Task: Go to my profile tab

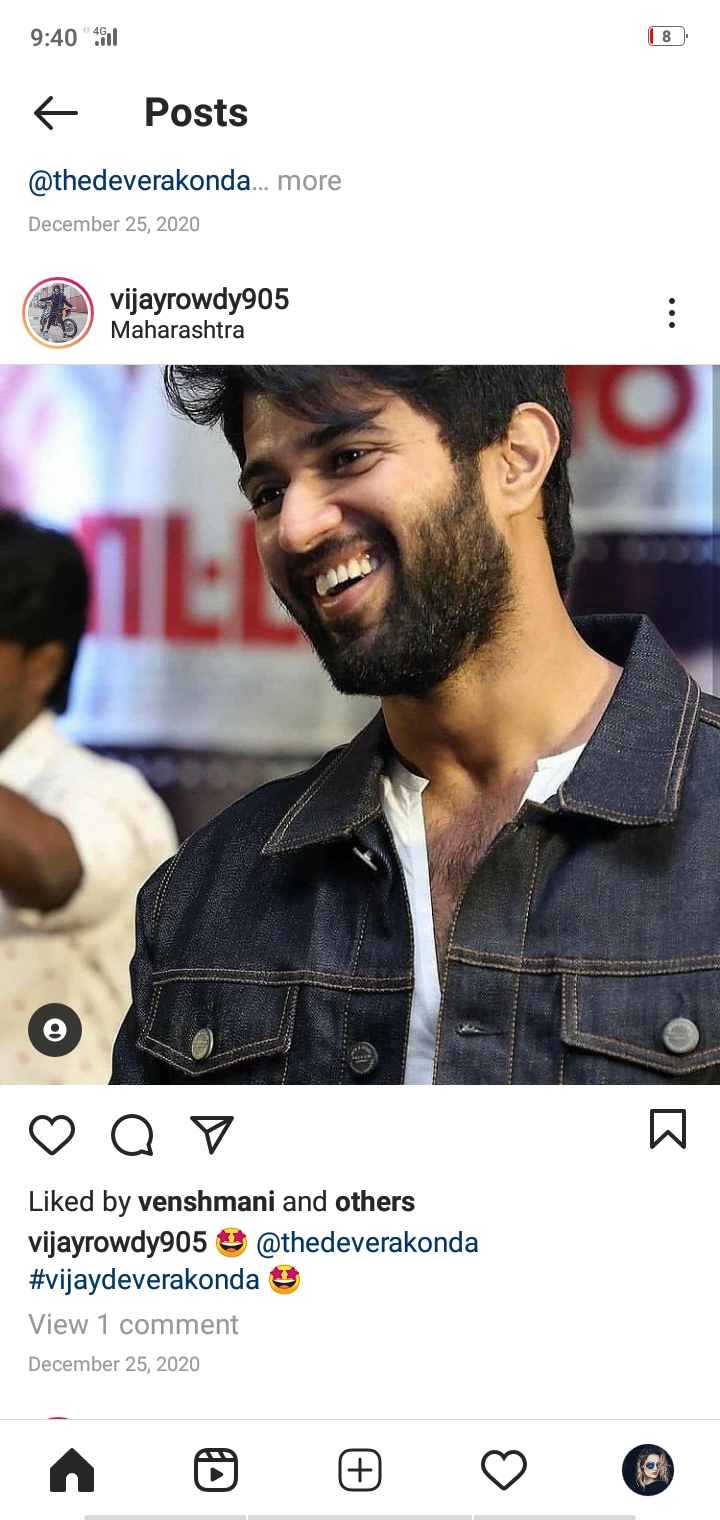Action: (648, 1470)
